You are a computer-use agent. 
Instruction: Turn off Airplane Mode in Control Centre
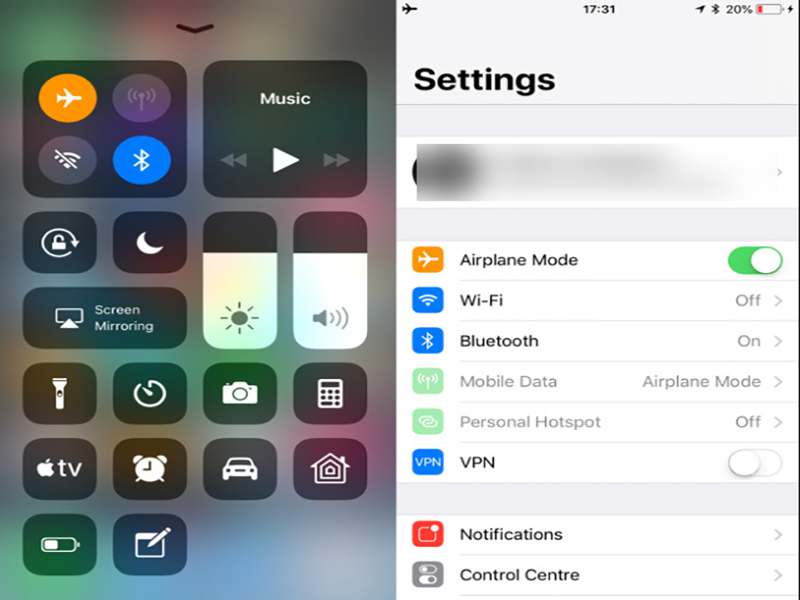[68, 98]
